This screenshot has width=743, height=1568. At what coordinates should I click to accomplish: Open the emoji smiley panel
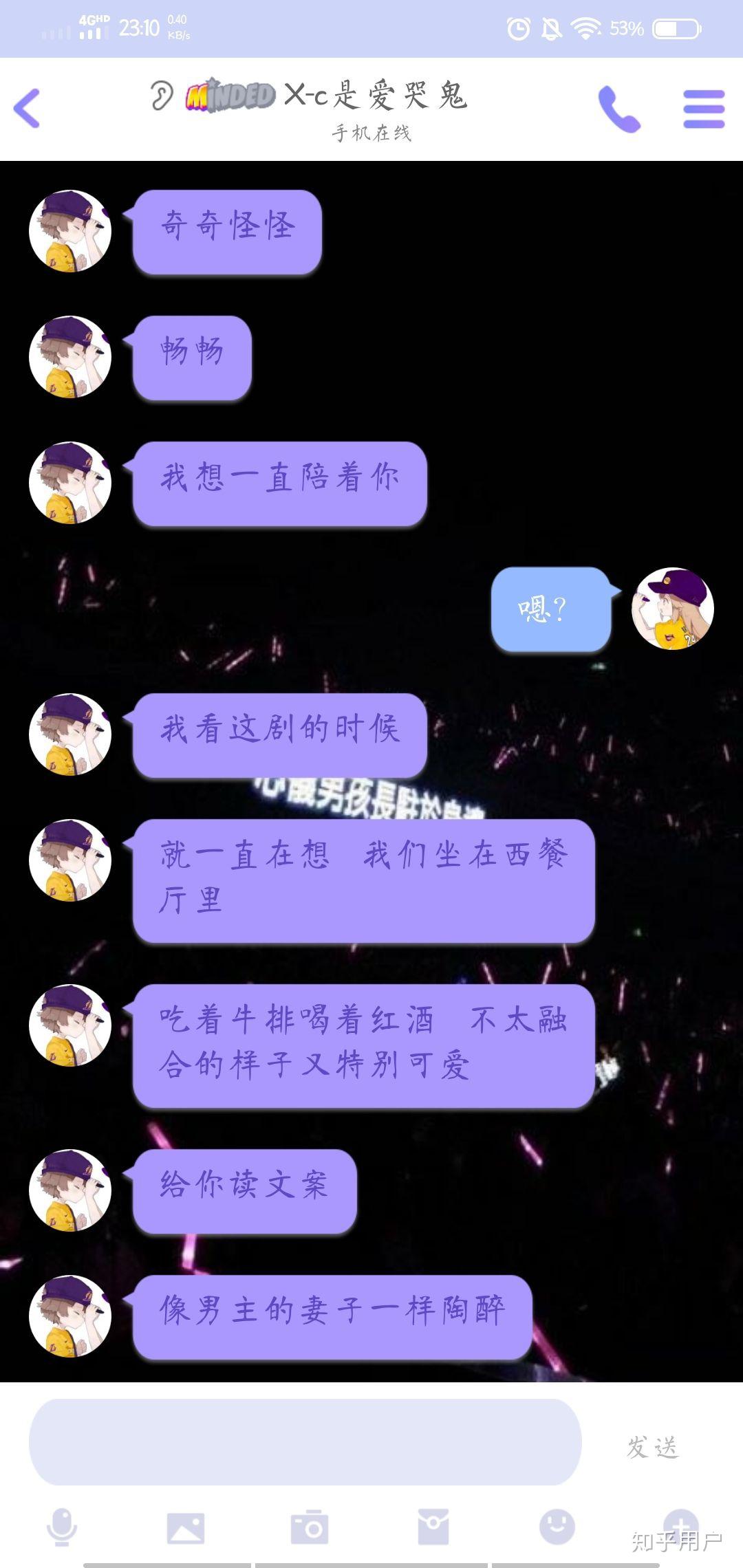(x=557, y=1527)
